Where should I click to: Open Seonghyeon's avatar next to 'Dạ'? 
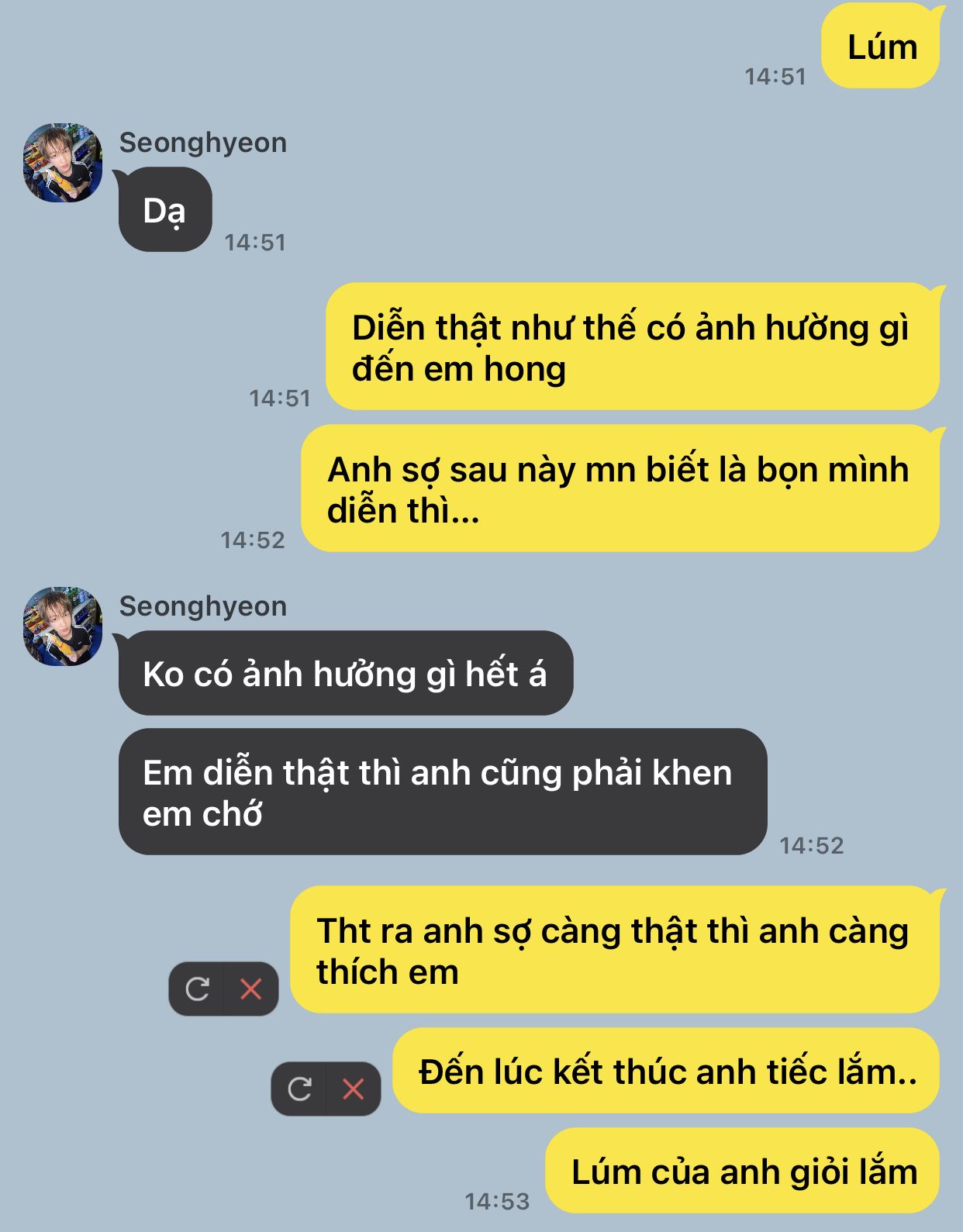point(63,162)
